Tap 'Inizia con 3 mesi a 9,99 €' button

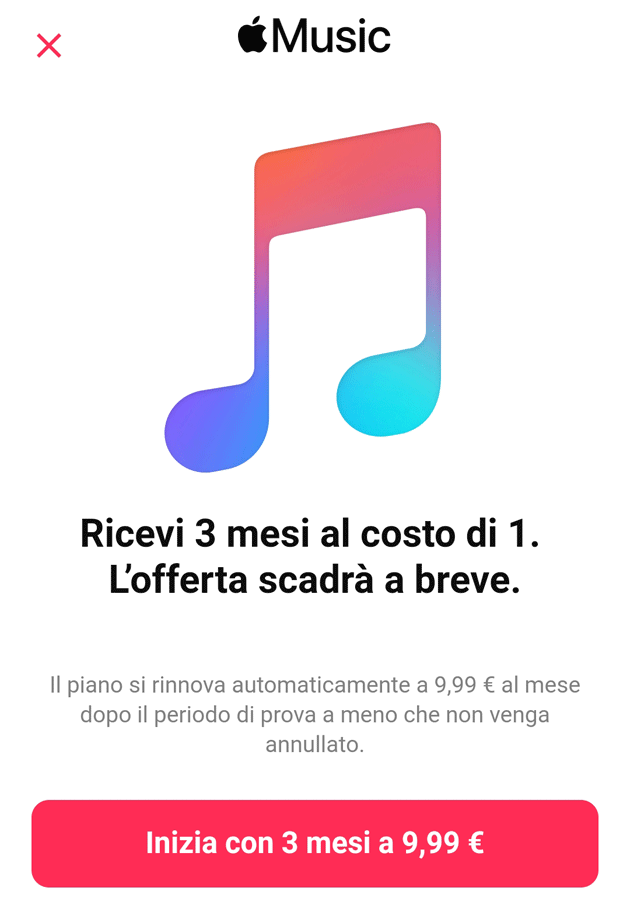coord(315,843)
